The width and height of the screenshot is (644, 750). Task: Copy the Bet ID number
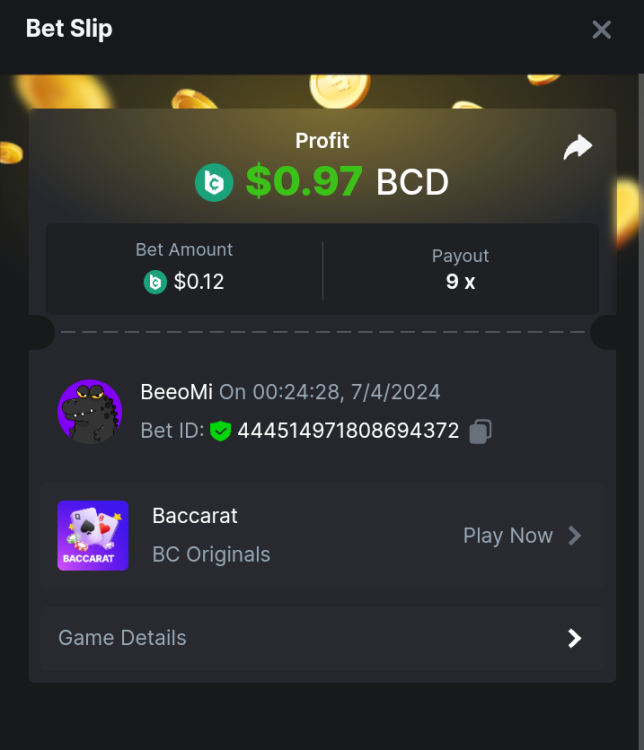coord(480,431)
